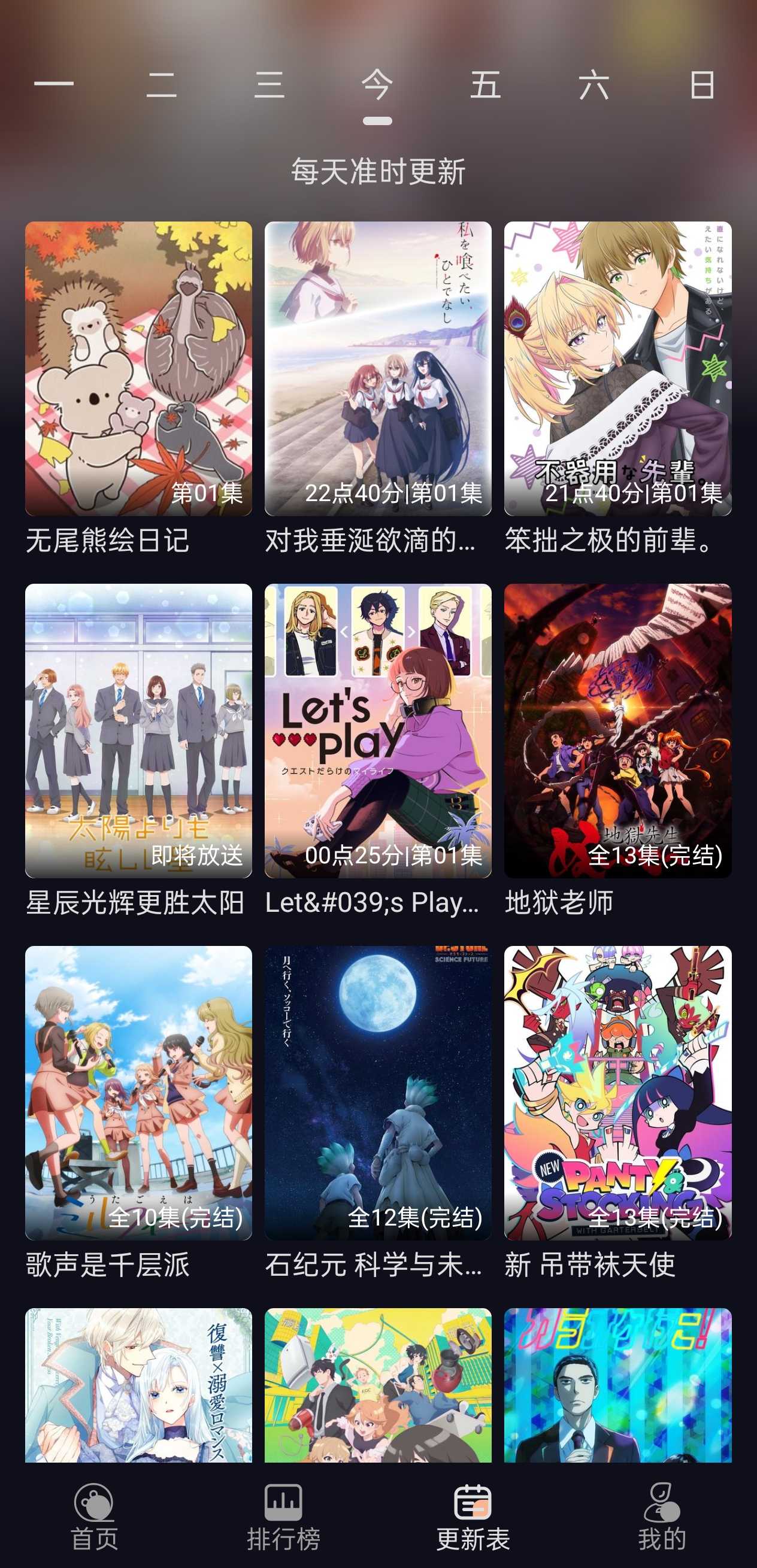This screenshot has width=757, height=1568.
Task: Open 石纪元 科学与未... poster
Action: point(377,1093)
